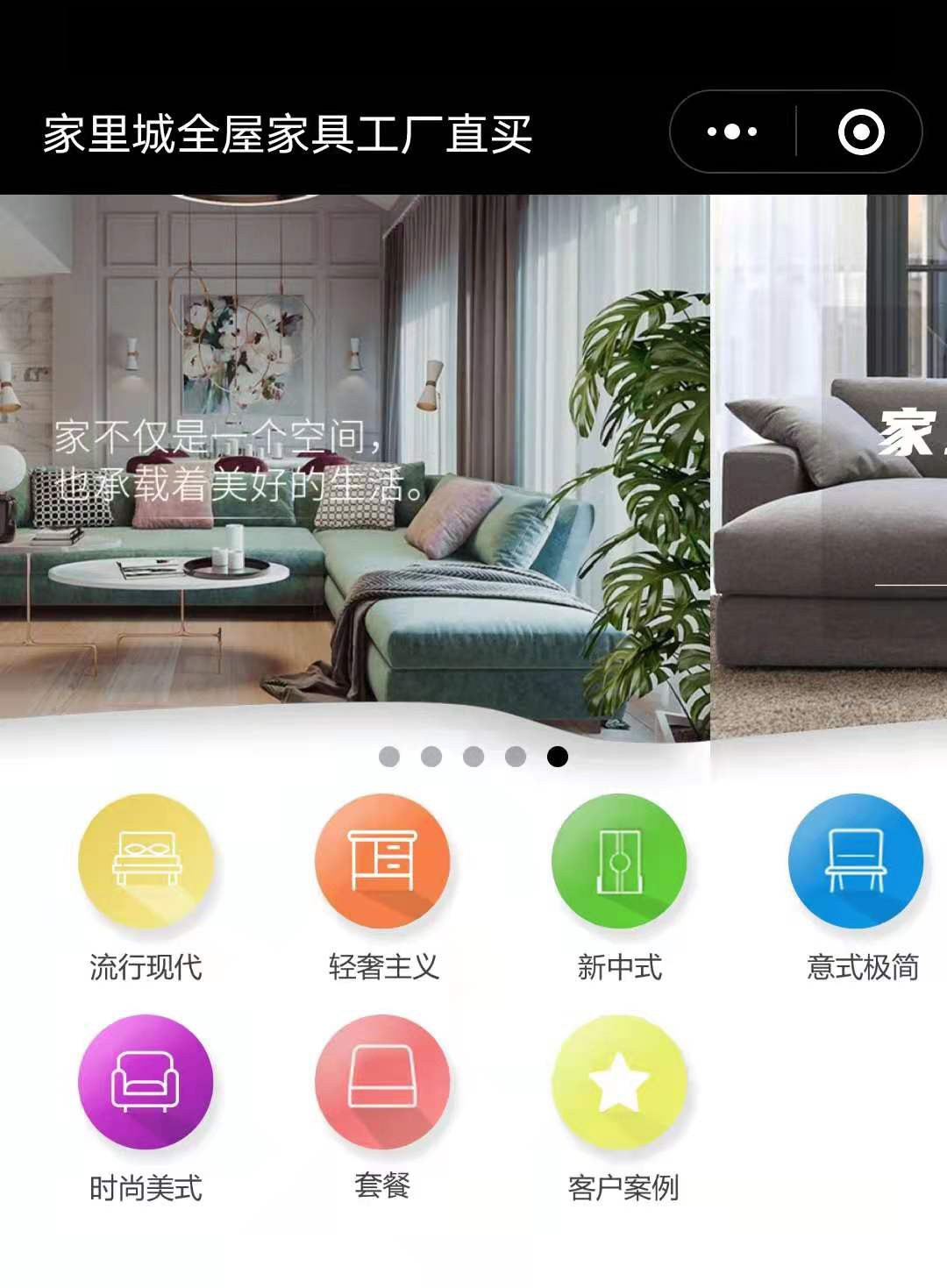Select the 轻奢主义 category

coord(382,862)
